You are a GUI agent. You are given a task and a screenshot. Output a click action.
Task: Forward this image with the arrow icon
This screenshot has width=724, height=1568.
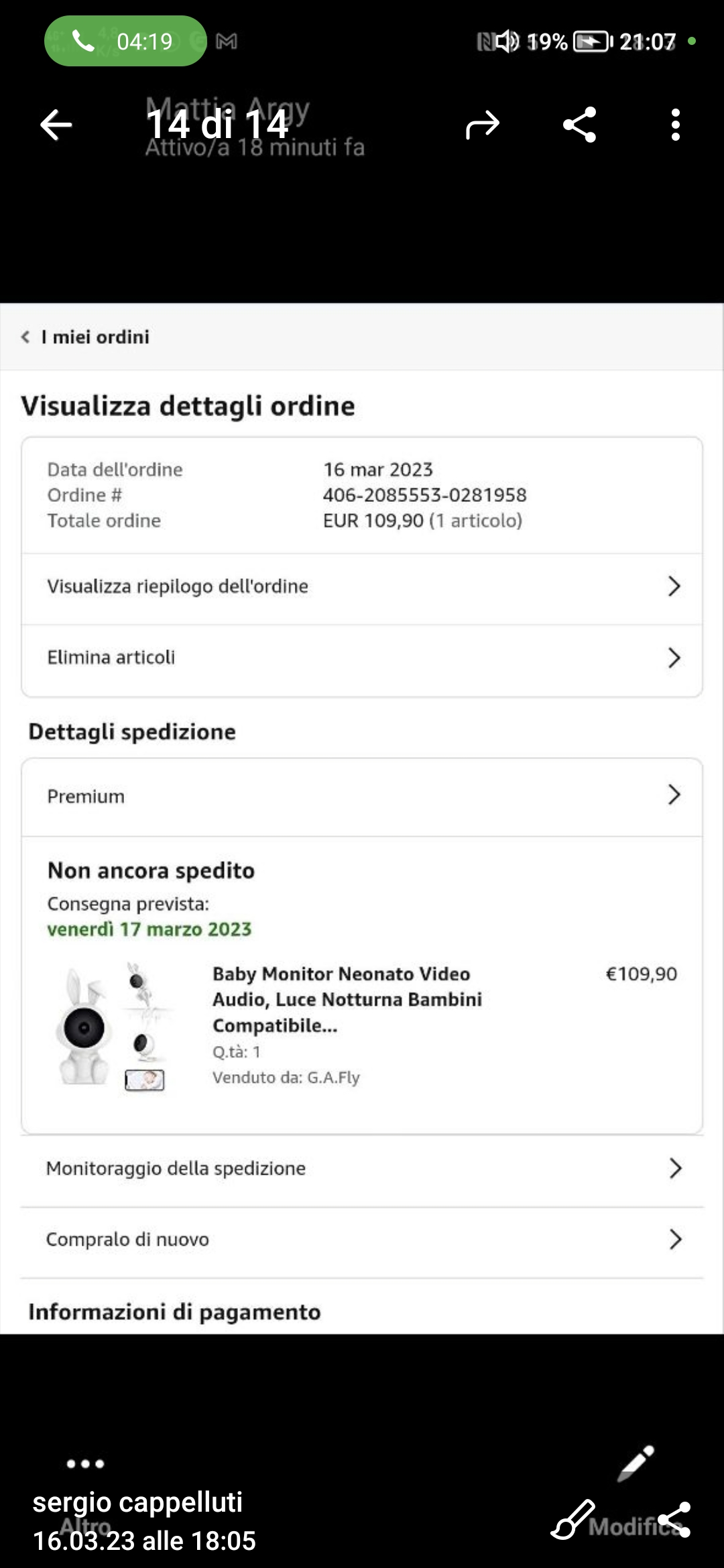click(x=483, y=125)
